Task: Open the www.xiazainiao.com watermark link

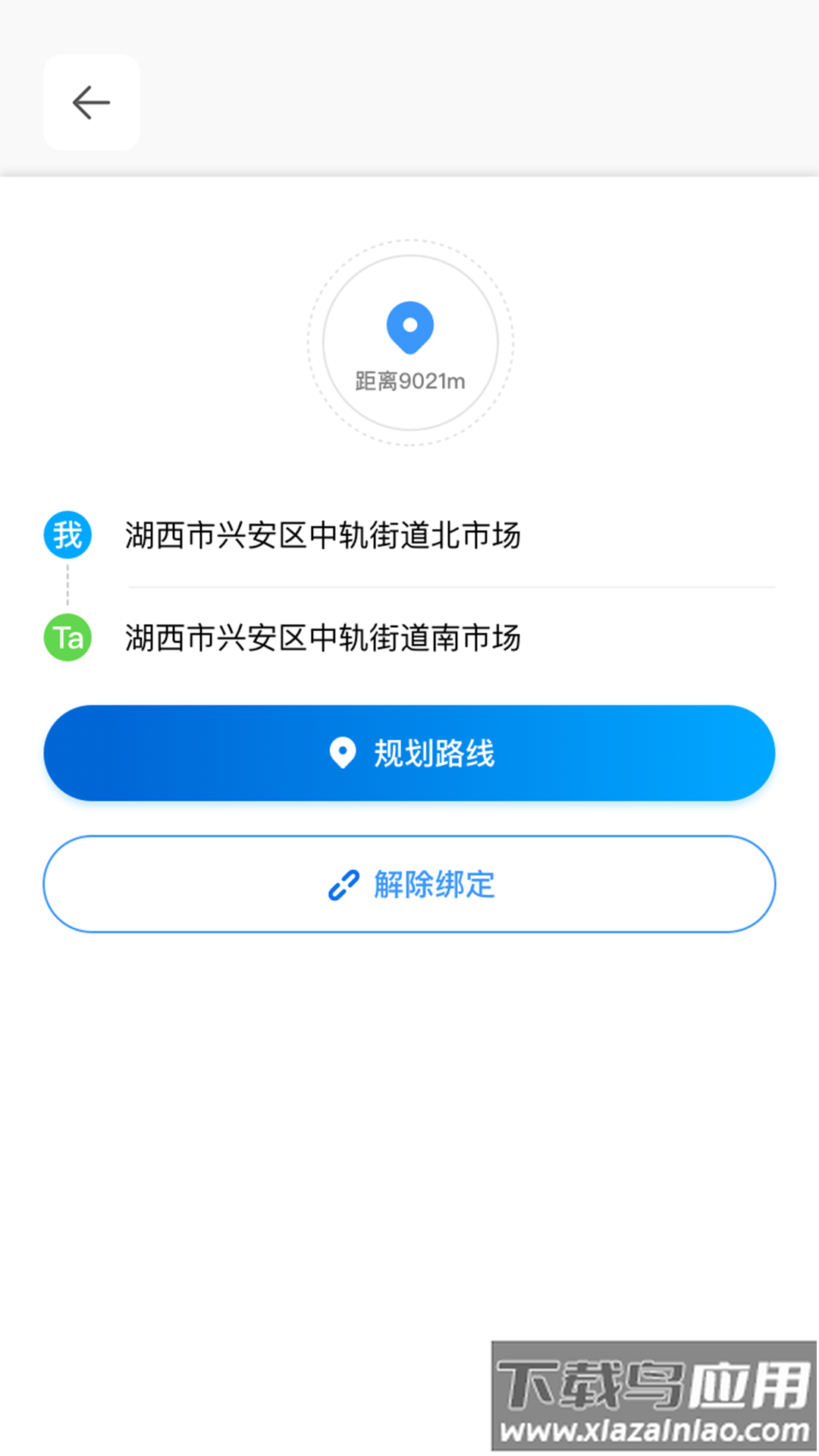Action: coord(654,1429)
